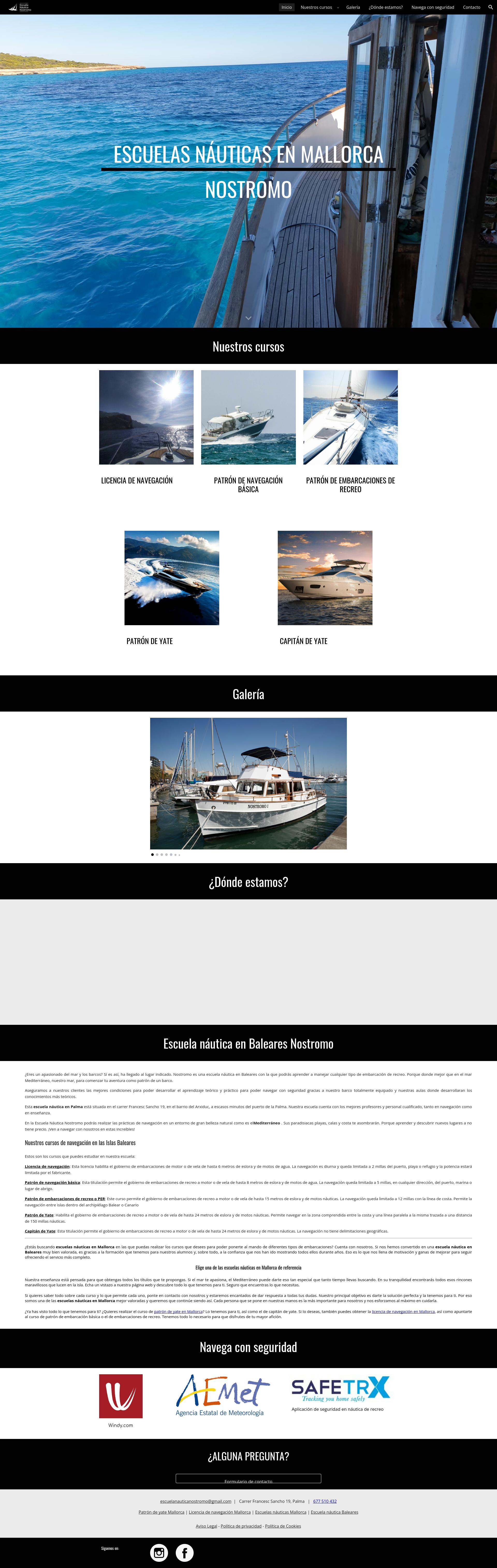Open the search icon in the top bar
The height and width of the screenshot is (1568, 497).
pos(490,7)
